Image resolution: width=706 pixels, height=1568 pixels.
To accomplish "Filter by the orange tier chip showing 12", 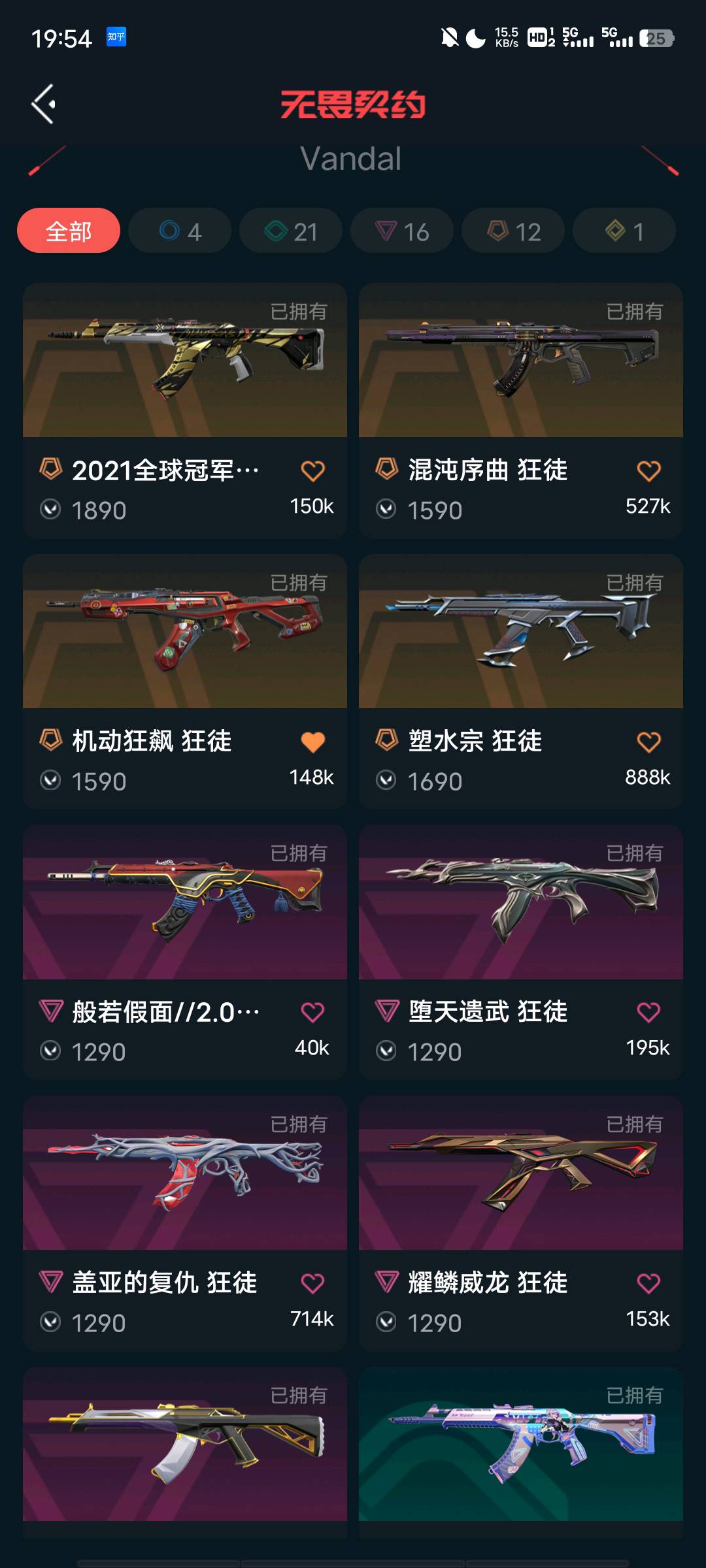I will point(513,231).
